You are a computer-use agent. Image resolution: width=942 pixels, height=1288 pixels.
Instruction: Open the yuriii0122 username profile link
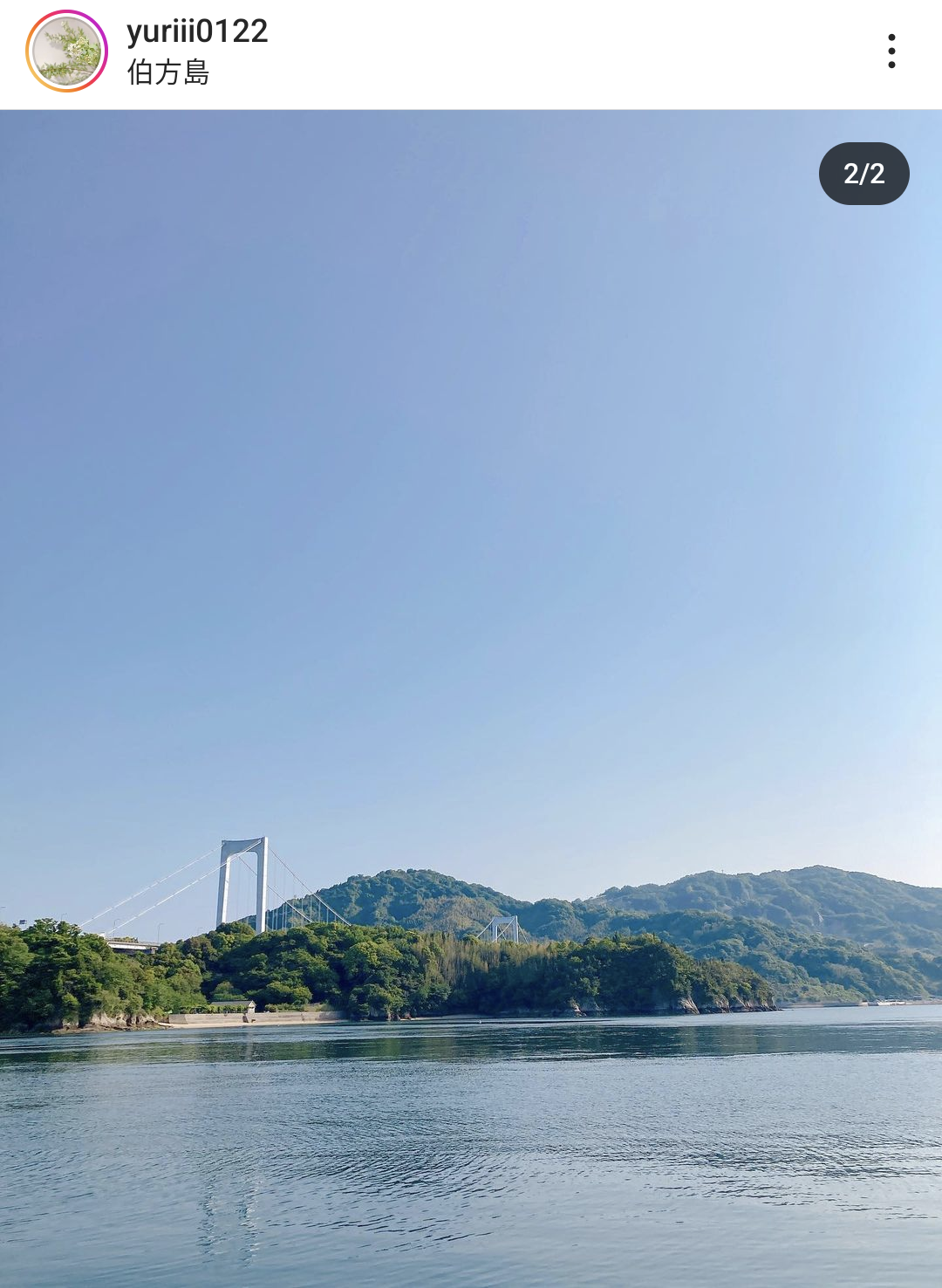point(197,31)
